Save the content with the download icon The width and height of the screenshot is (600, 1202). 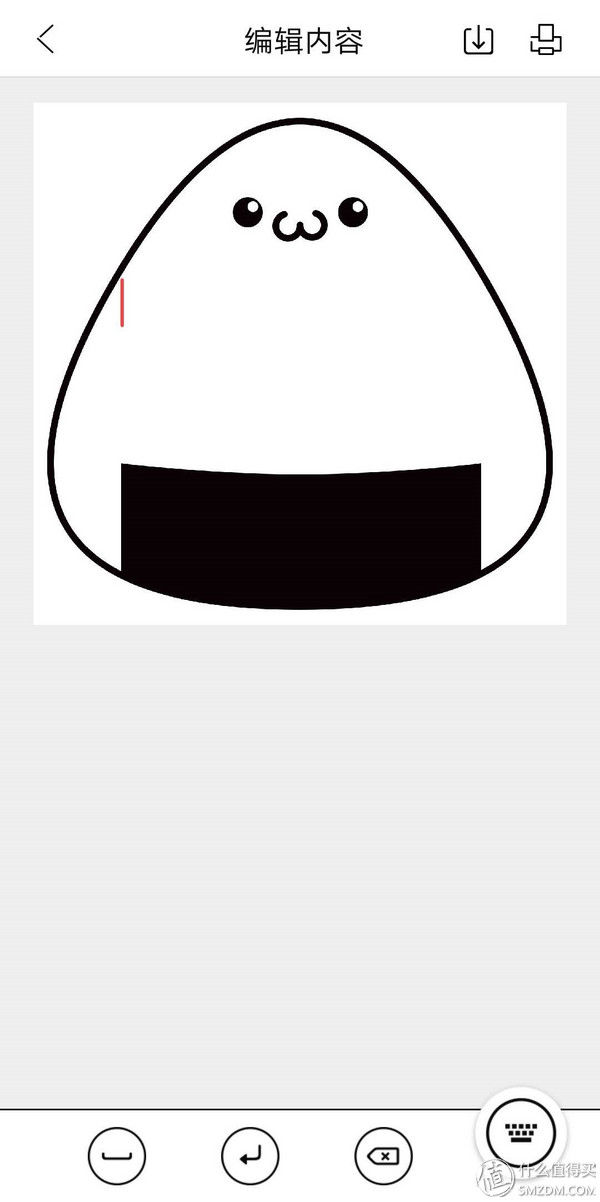(x=479, y=40)
